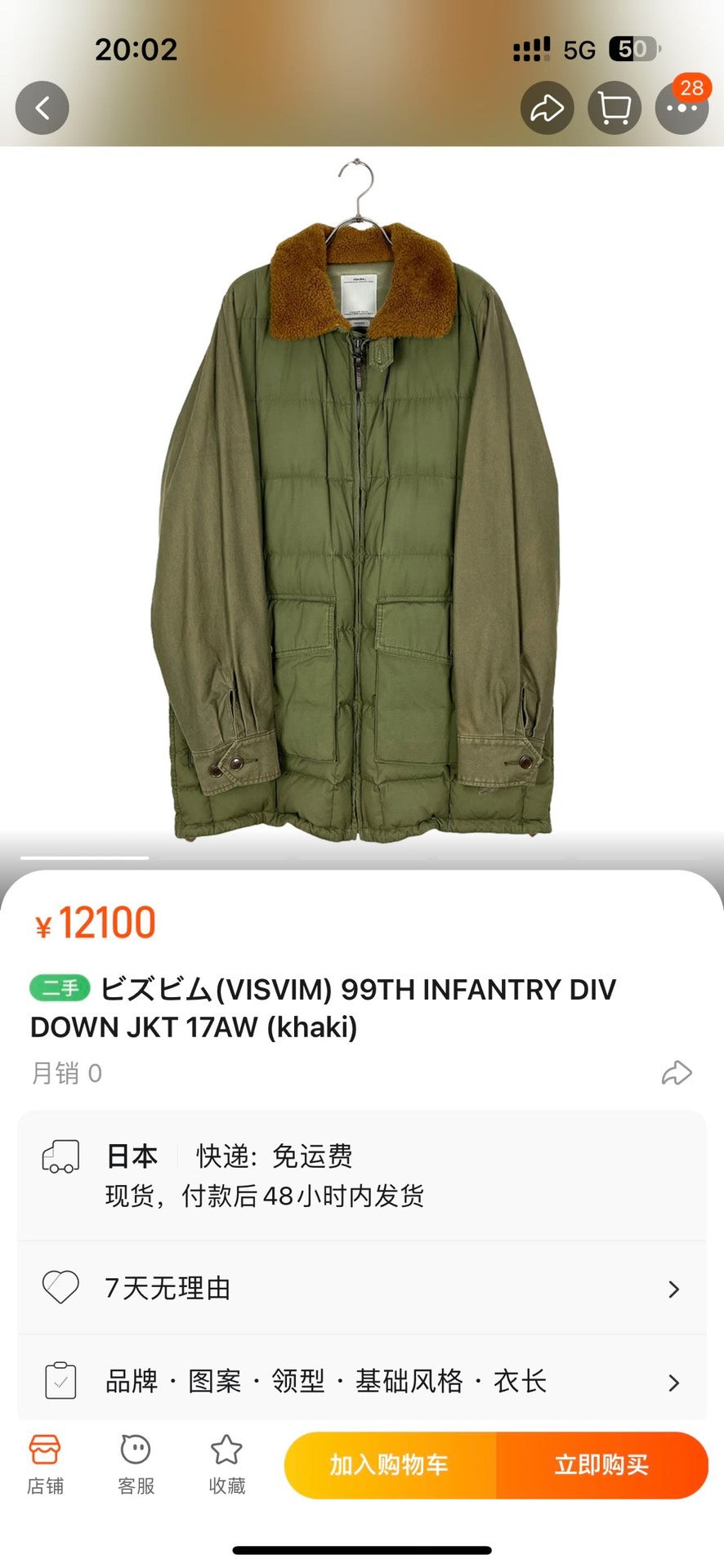Image resolution: width=724 pixels, height=1568 pixels.
Task: Open the 日本 快递 shipping info row
Action: click(x=361, y=1176)
